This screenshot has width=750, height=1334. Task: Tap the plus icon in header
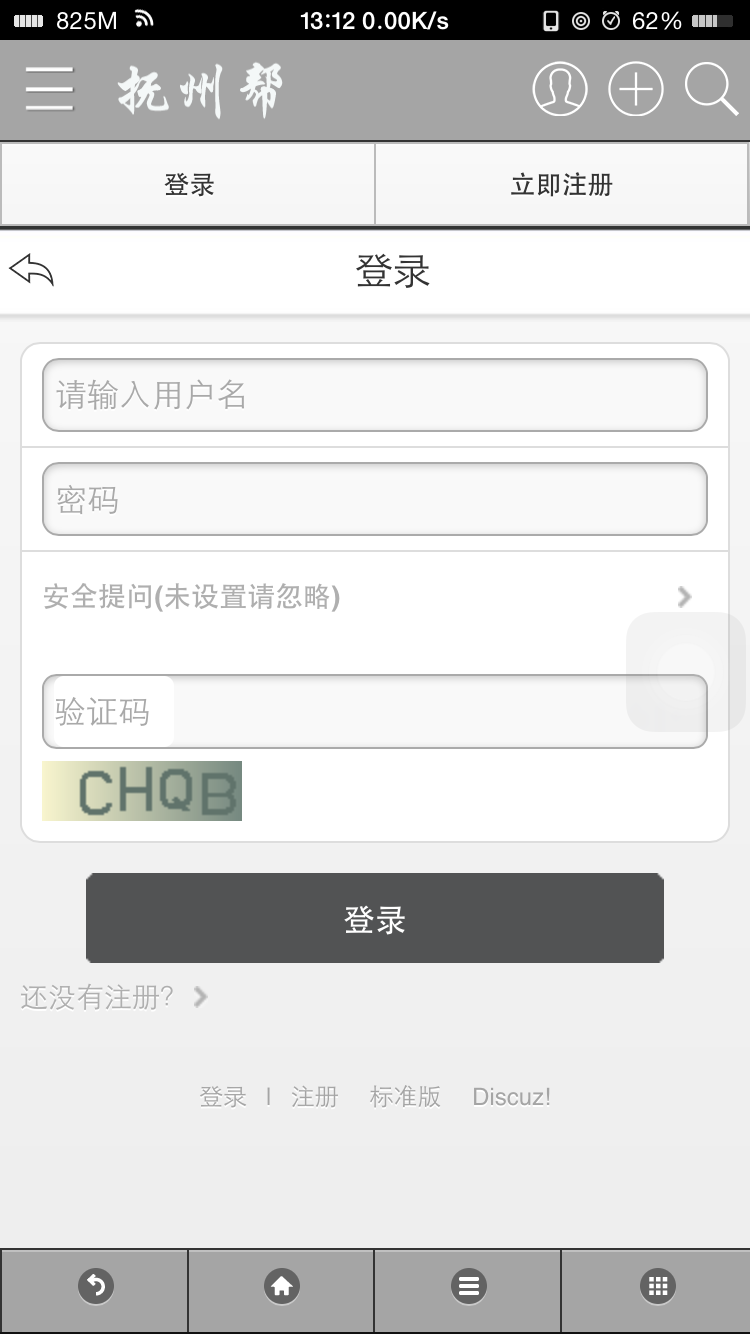coord(636,90)
